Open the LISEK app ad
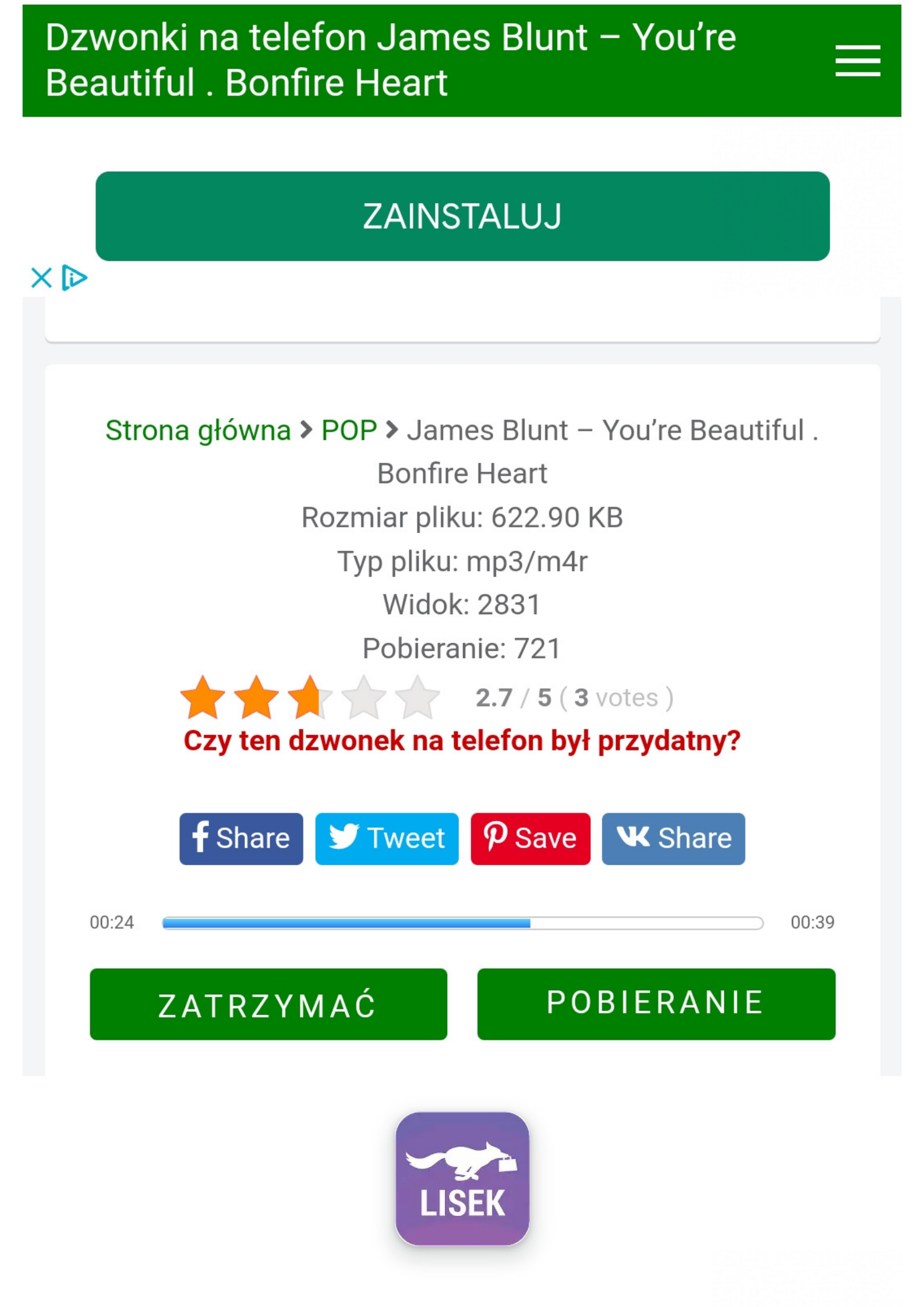This screenshot has height=1307, width=924. click(462, 1179)
